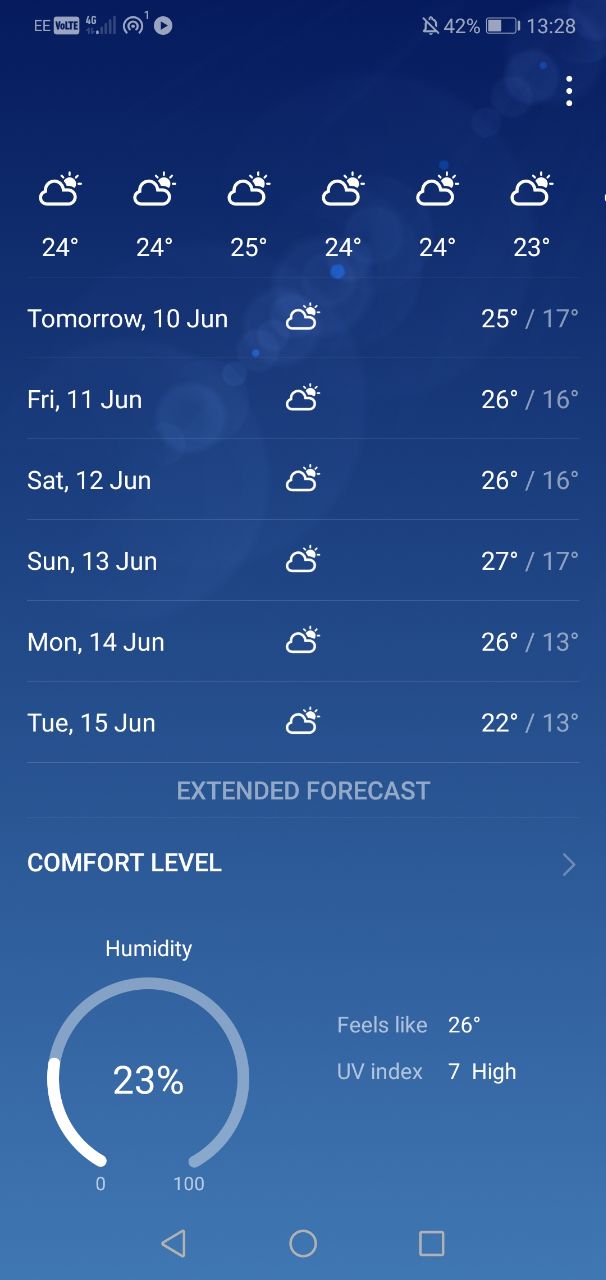Open the three-dot overflow menu
The height and width of the screenshot is (1280, 606).
[x=569, y=91]
